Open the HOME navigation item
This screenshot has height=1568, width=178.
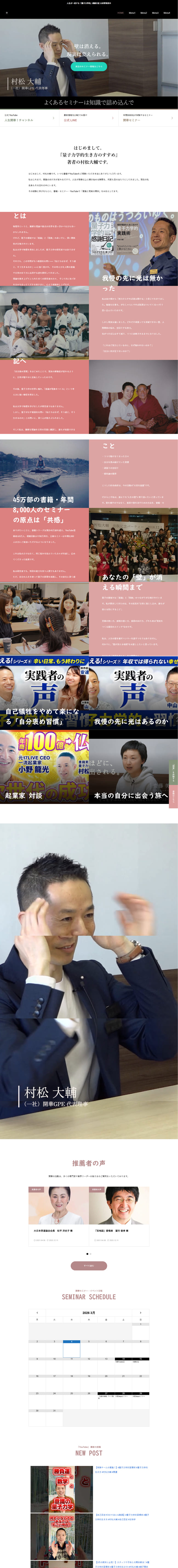pyautogui.click(x=120, y=12)
